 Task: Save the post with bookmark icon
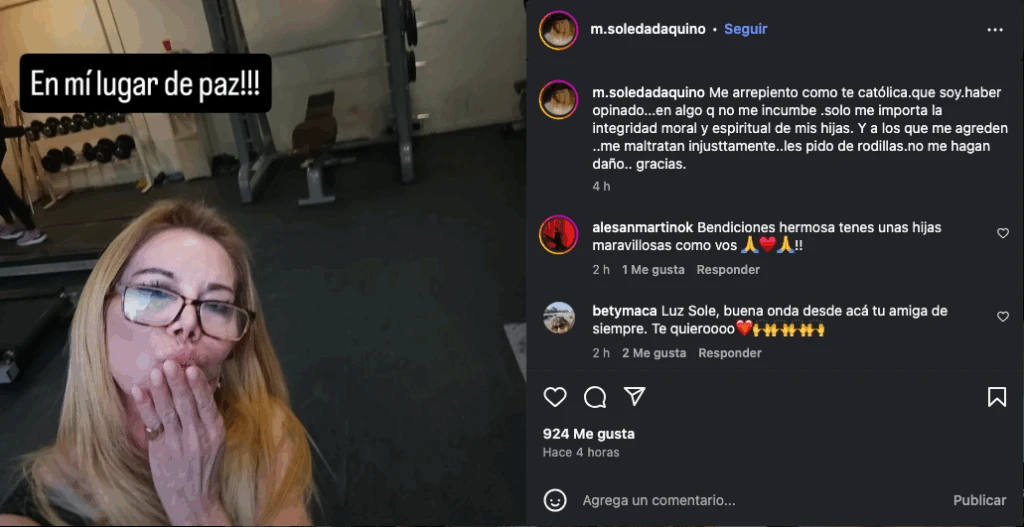tap(996, 397)
